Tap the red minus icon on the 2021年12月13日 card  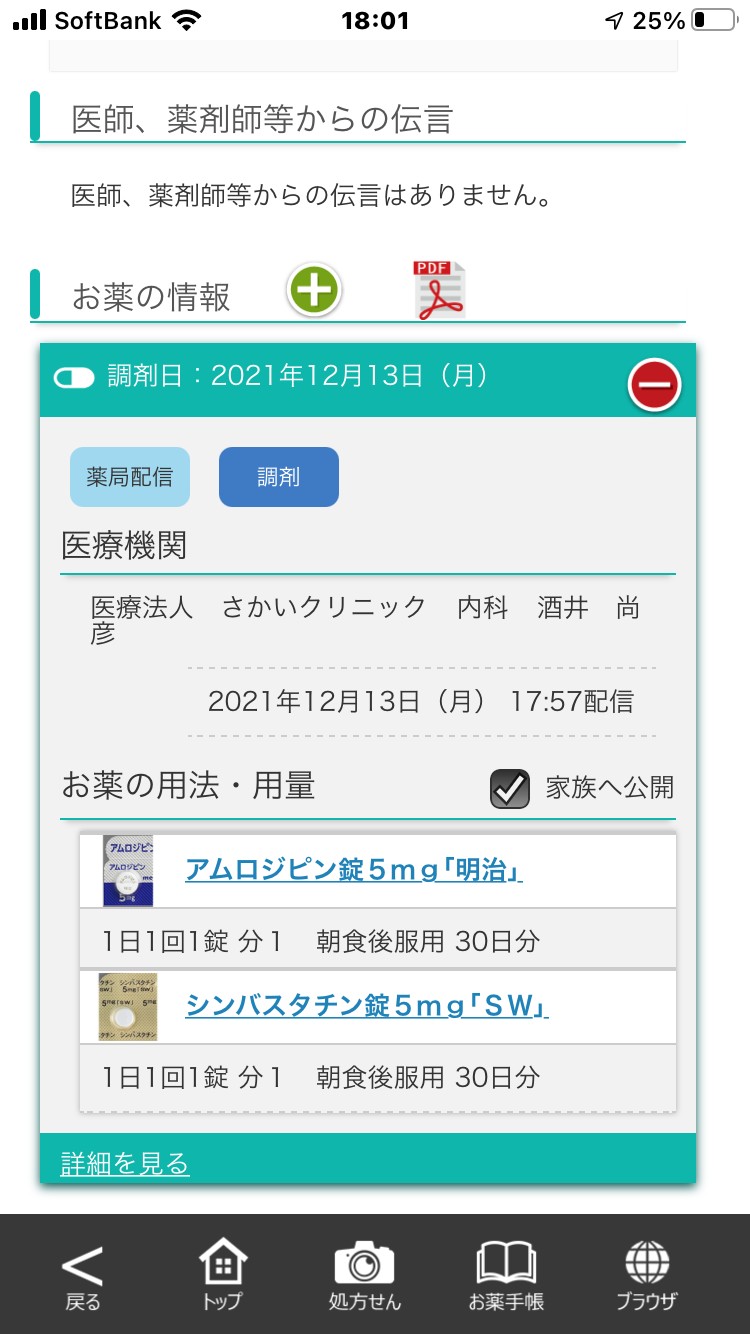click(654, 384)
